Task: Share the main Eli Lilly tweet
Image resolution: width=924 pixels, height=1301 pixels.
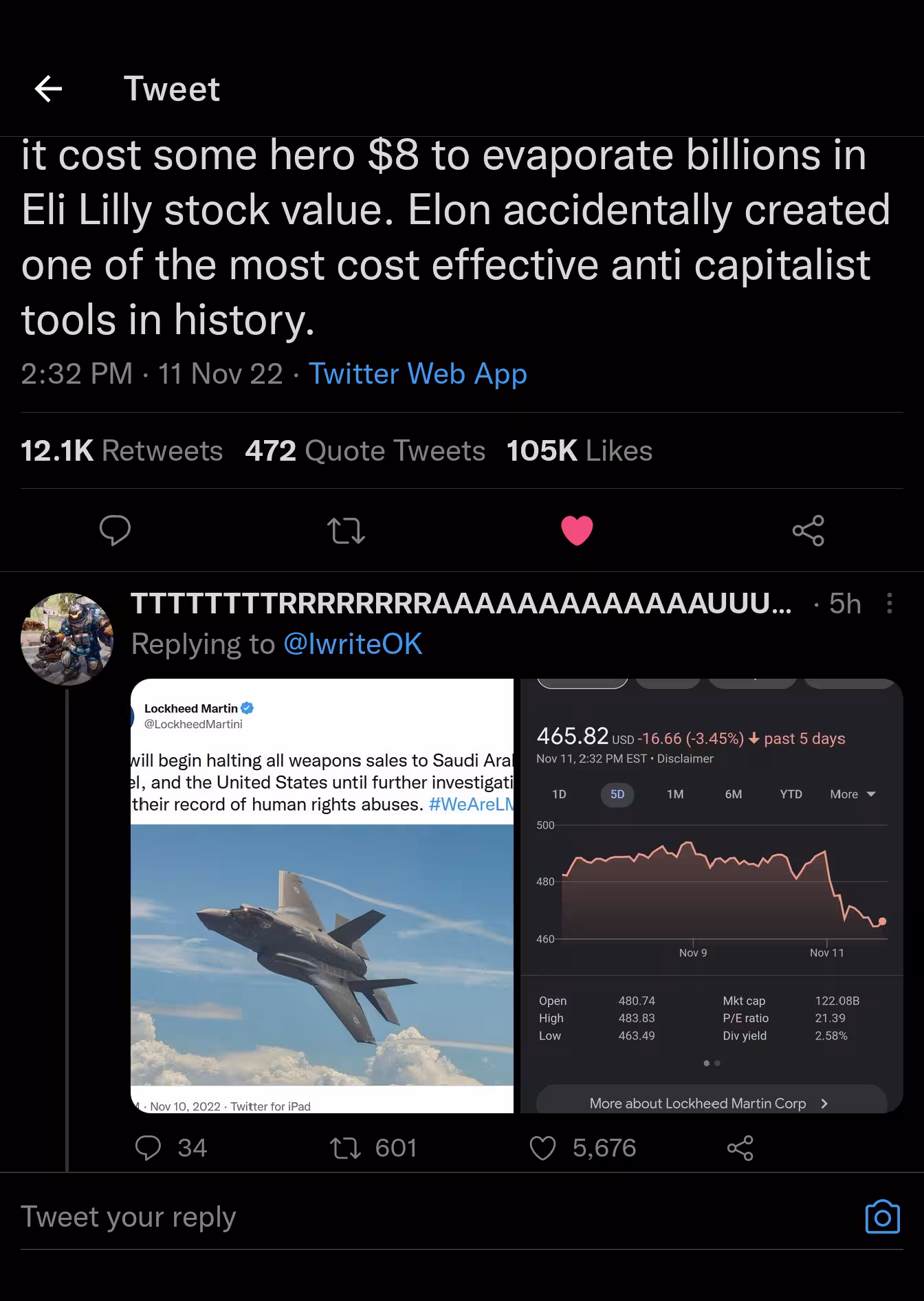Action: [808, 530]
